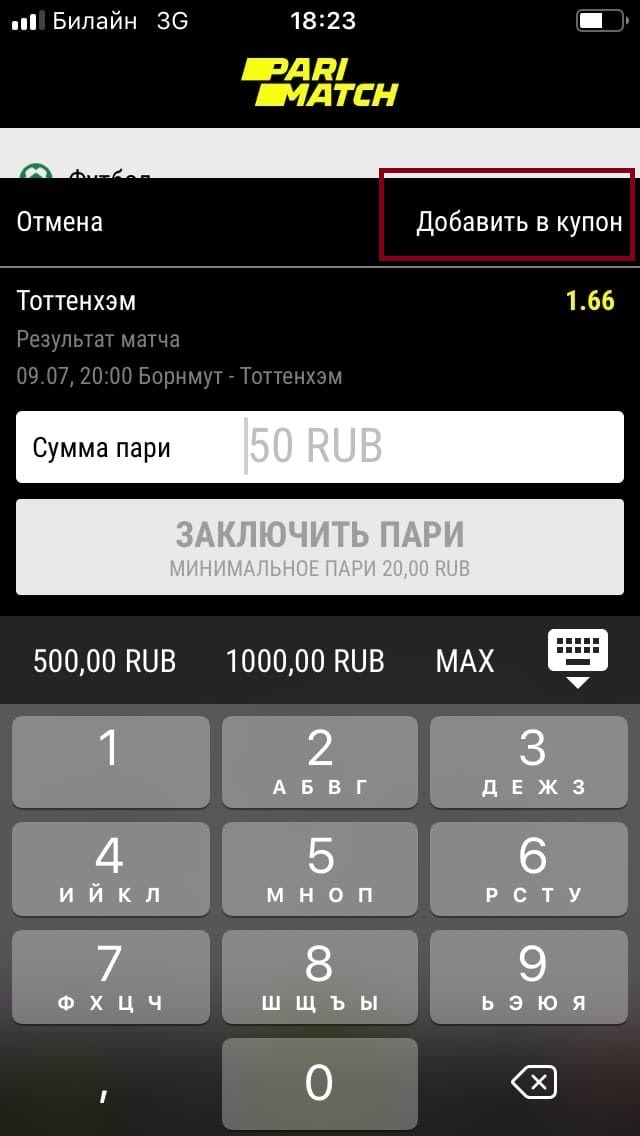
Task: Hide the keyboard with the keyboard icon
Action: 577,658
